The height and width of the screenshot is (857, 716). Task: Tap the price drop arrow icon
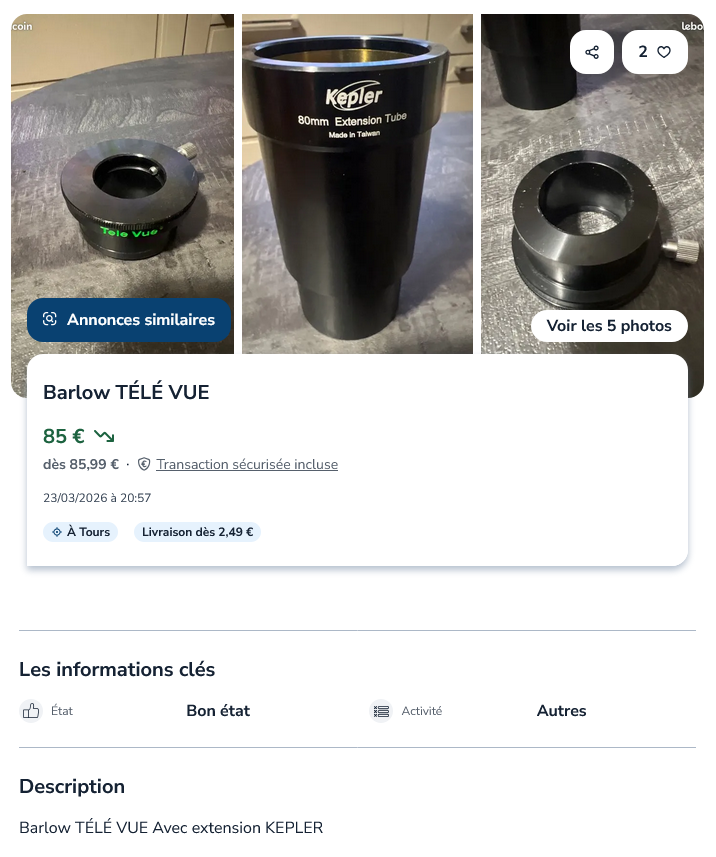click(x=105, y=436)
